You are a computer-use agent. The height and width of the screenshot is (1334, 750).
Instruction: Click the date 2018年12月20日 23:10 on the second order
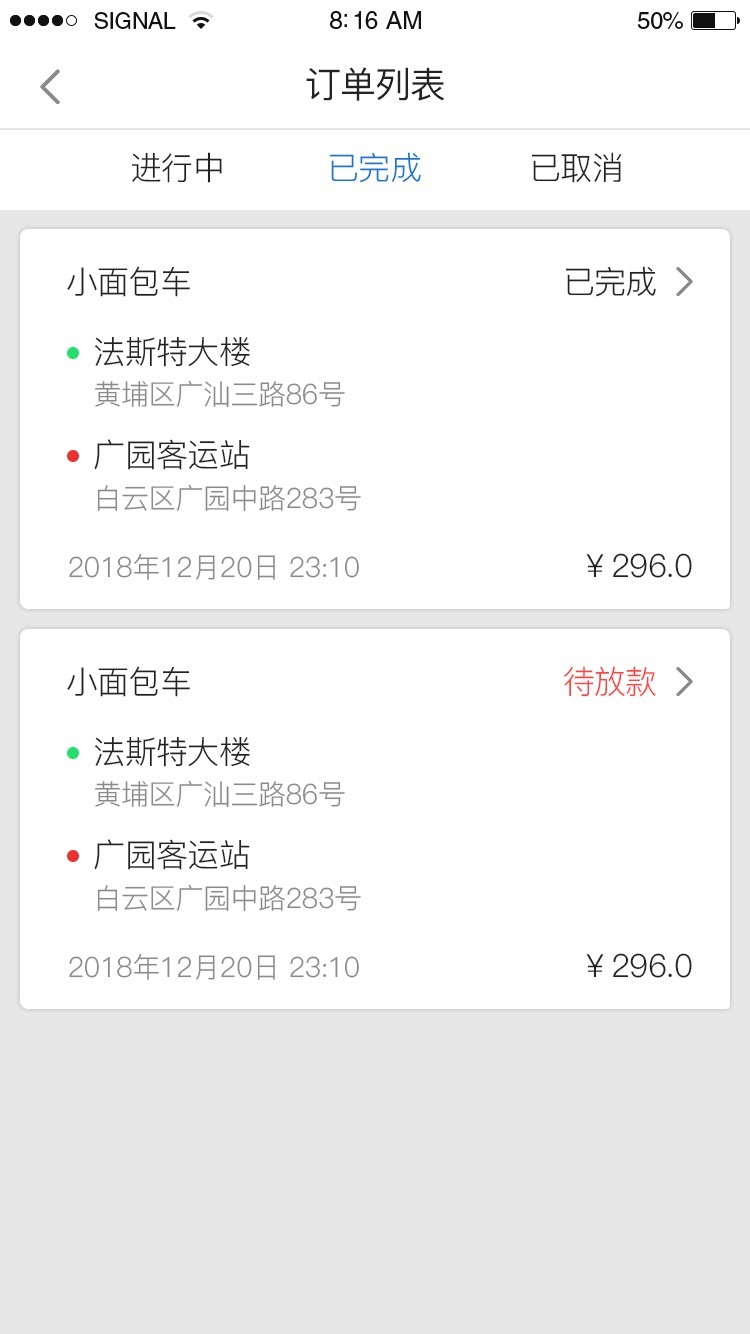click(x=214, y=966)
